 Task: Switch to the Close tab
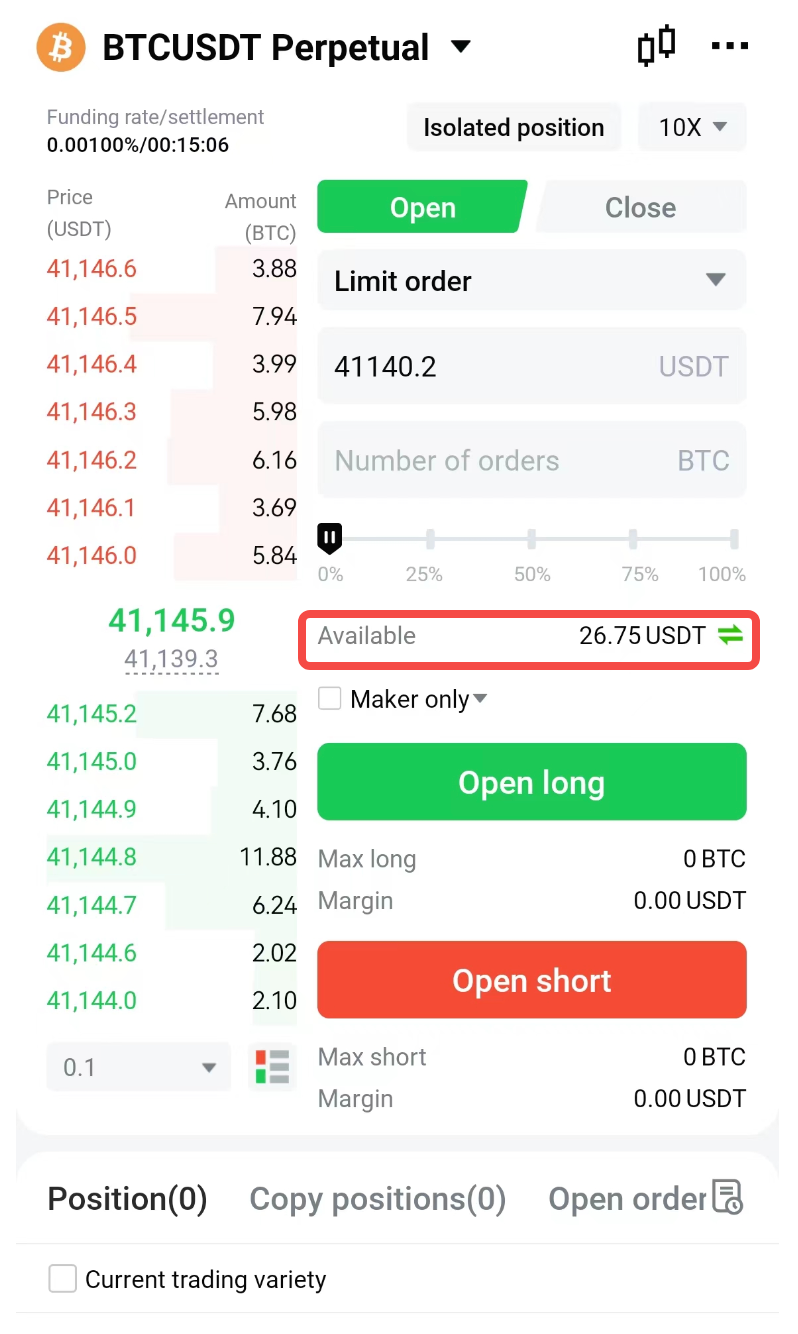pos(641,207)
